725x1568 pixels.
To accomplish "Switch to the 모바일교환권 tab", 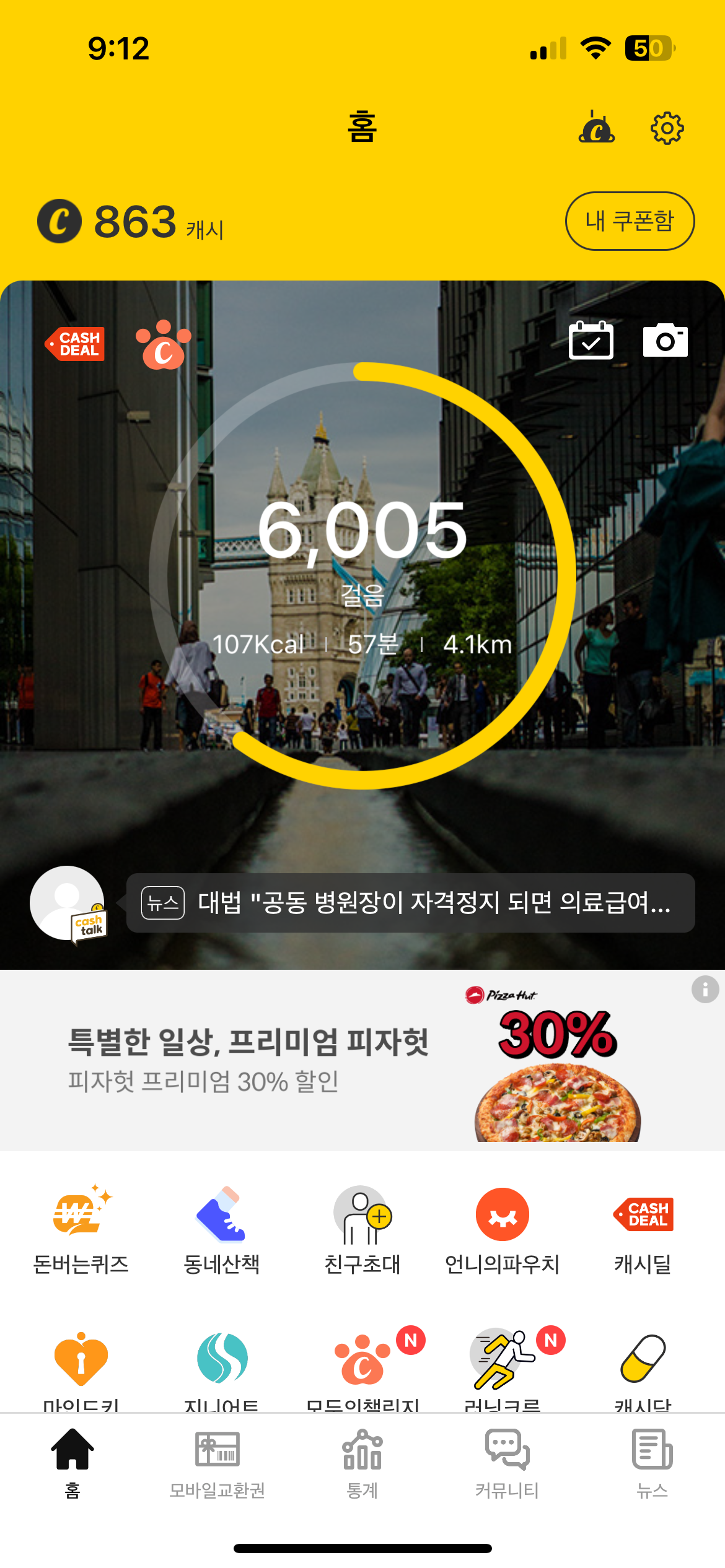I will pos(217,1464).
